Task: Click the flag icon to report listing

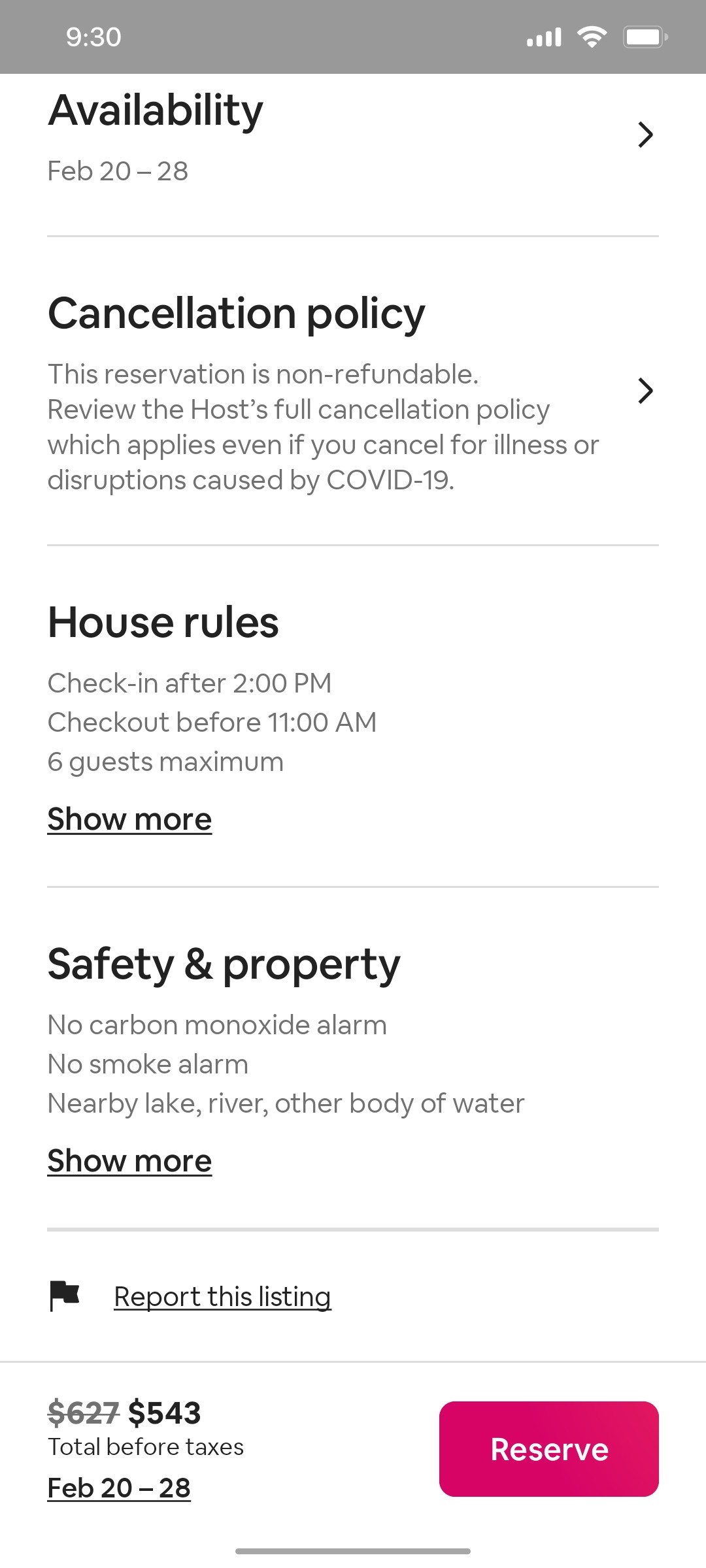Action: [x=65, y=1296]
